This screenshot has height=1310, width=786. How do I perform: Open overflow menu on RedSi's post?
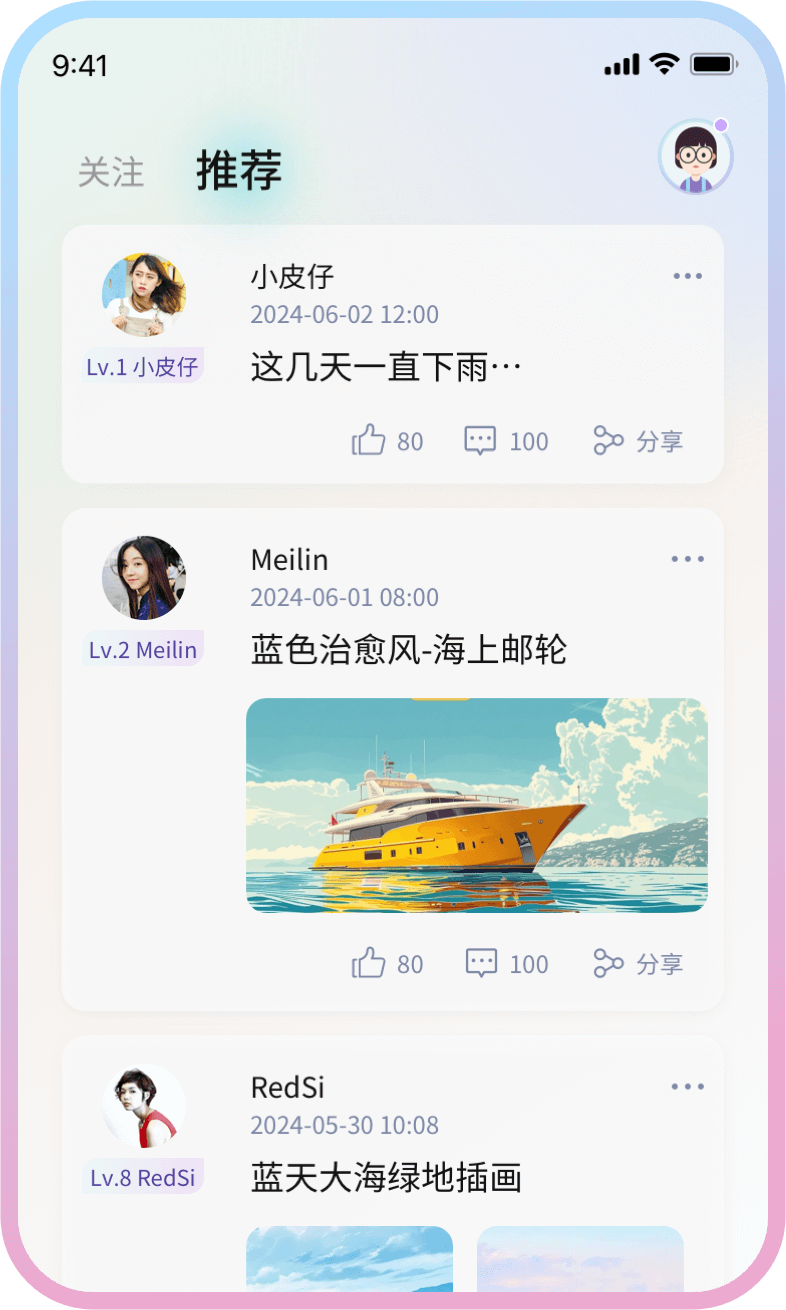pyautogui.click(x=687, y=1087)
